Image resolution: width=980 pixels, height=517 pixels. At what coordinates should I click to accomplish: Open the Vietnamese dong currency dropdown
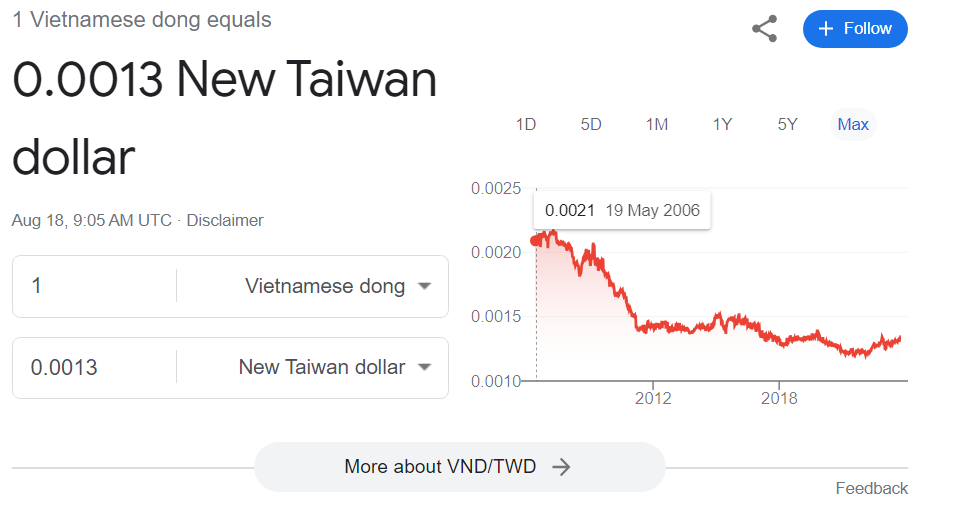coord(338,286)
